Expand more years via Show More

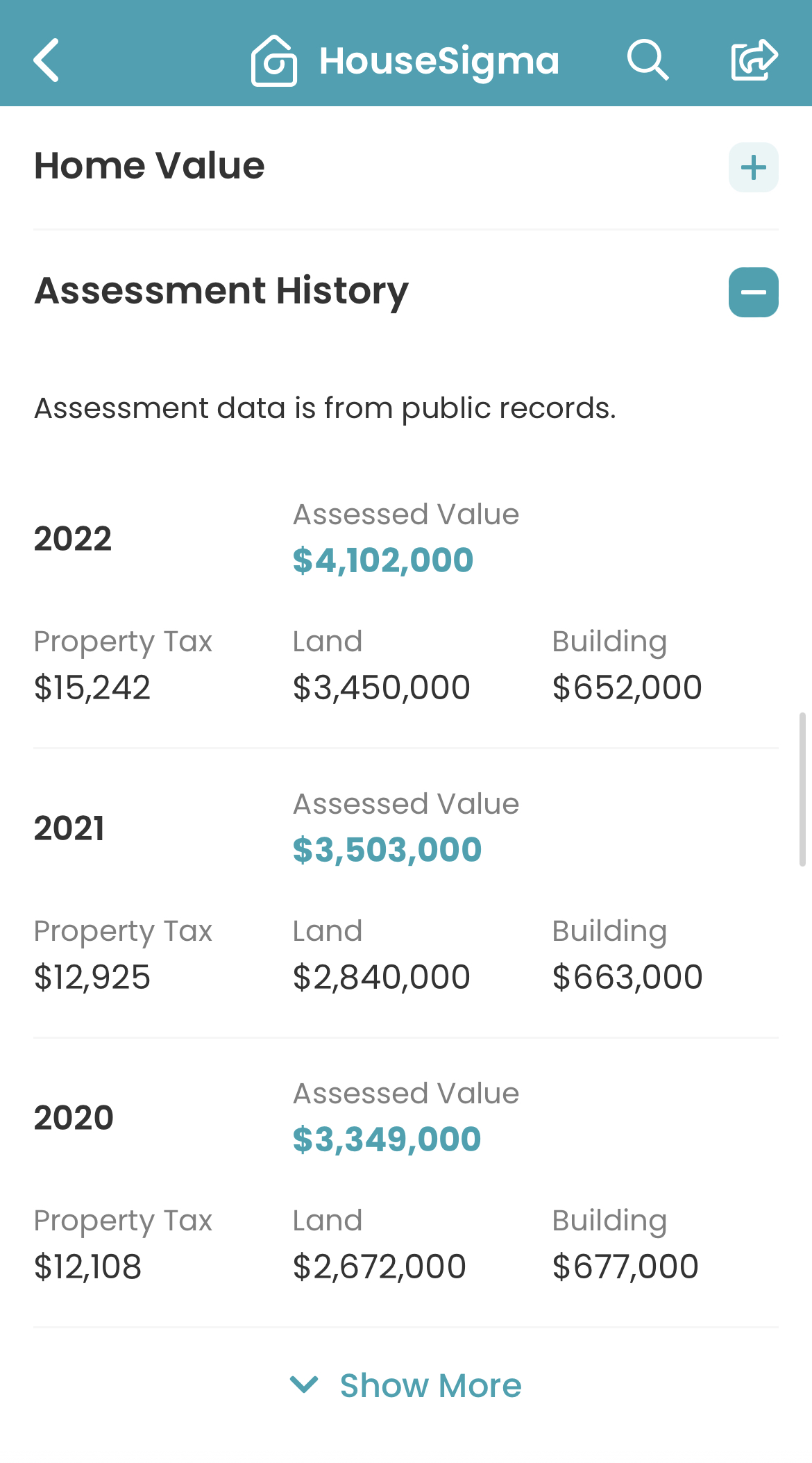pyautogui.click(x=429, y=1385)
